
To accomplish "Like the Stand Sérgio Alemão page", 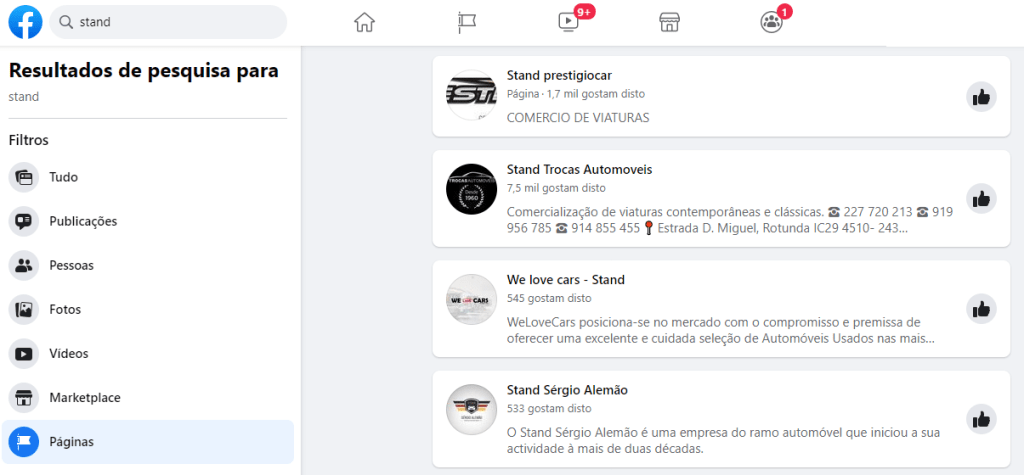I will [x=981, y=419].
